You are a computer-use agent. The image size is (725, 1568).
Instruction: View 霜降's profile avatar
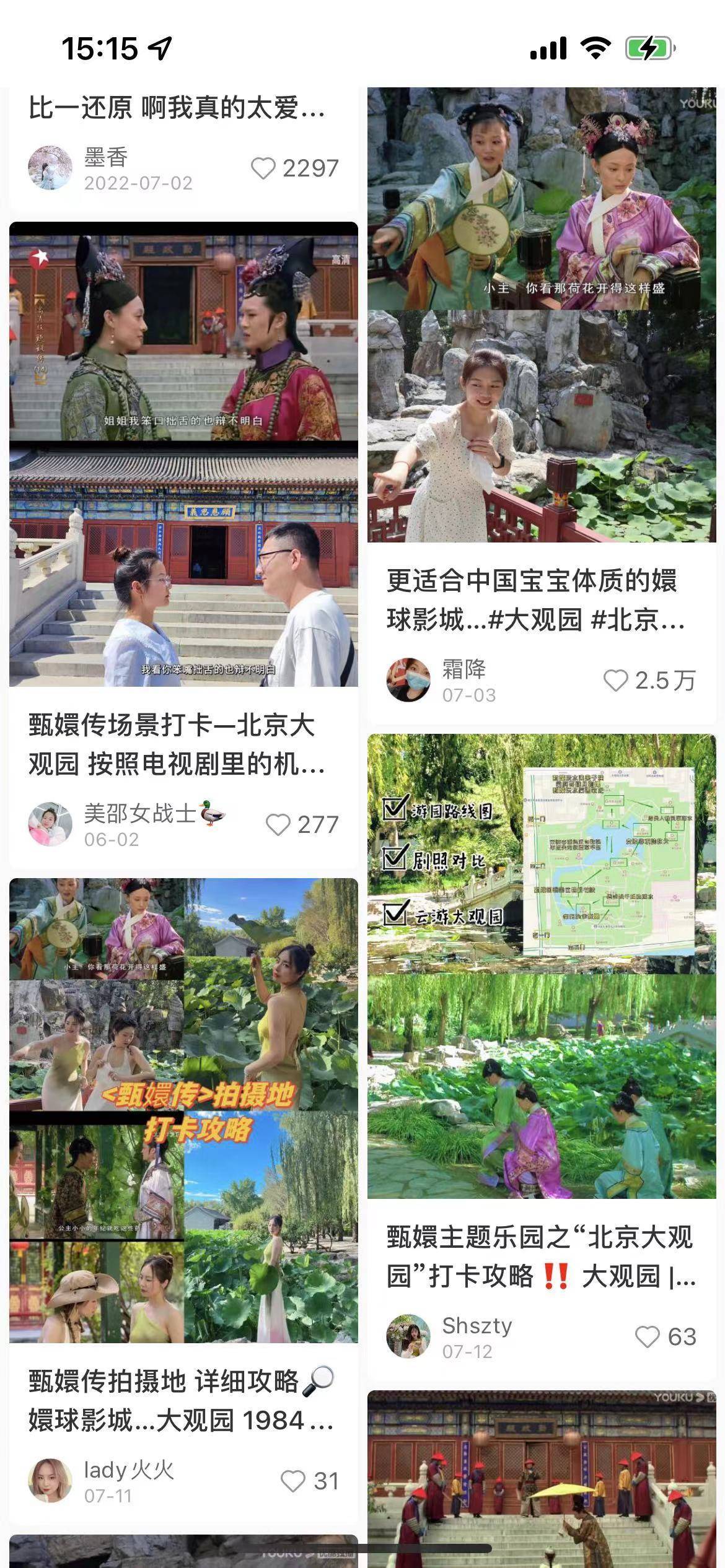click(x=408, y=680)
